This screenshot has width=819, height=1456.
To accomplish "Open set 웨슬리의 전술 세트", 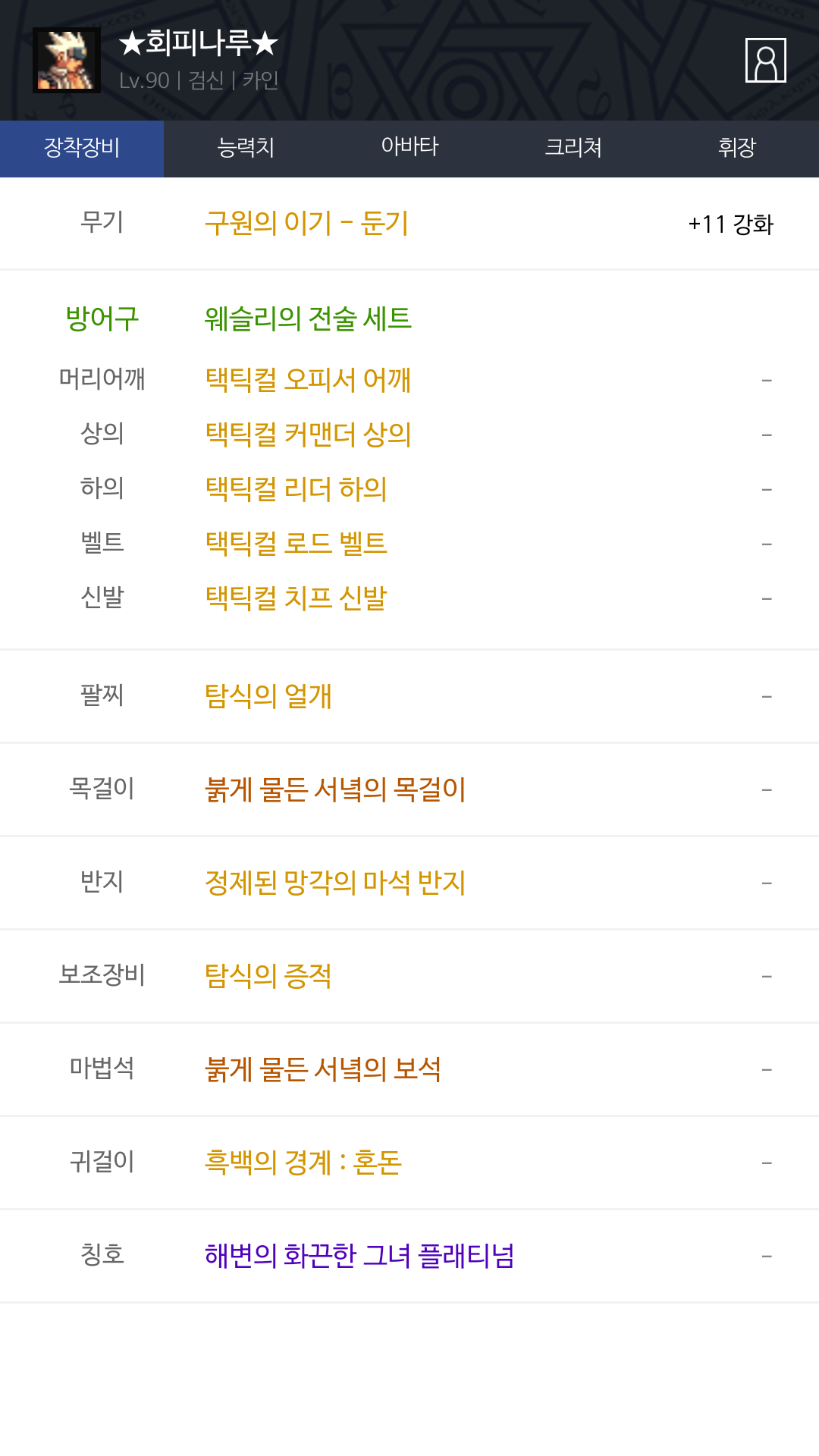I will [308, 318].
